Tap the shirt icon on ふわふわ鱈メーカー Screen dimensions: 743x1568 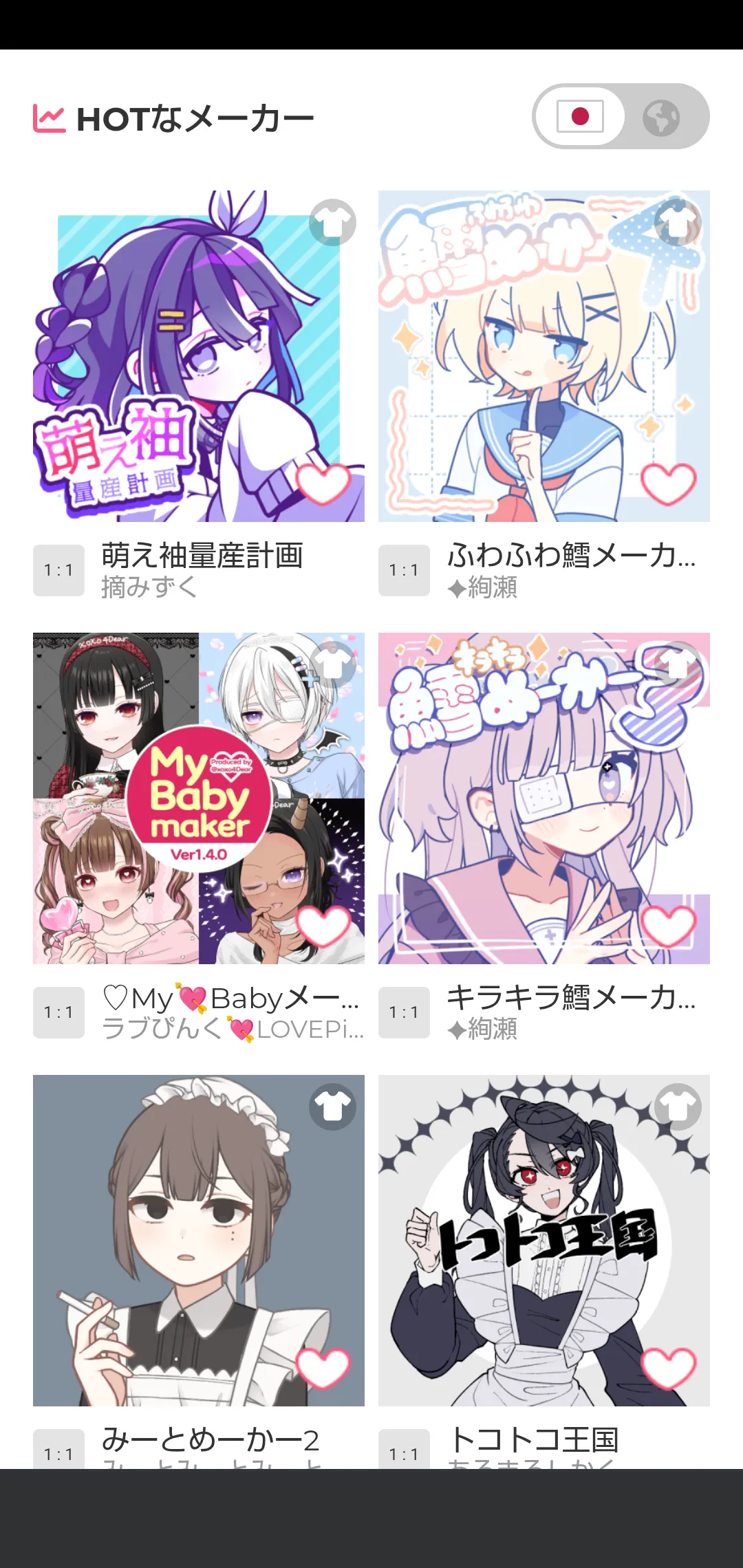click(x=678, y=222)
